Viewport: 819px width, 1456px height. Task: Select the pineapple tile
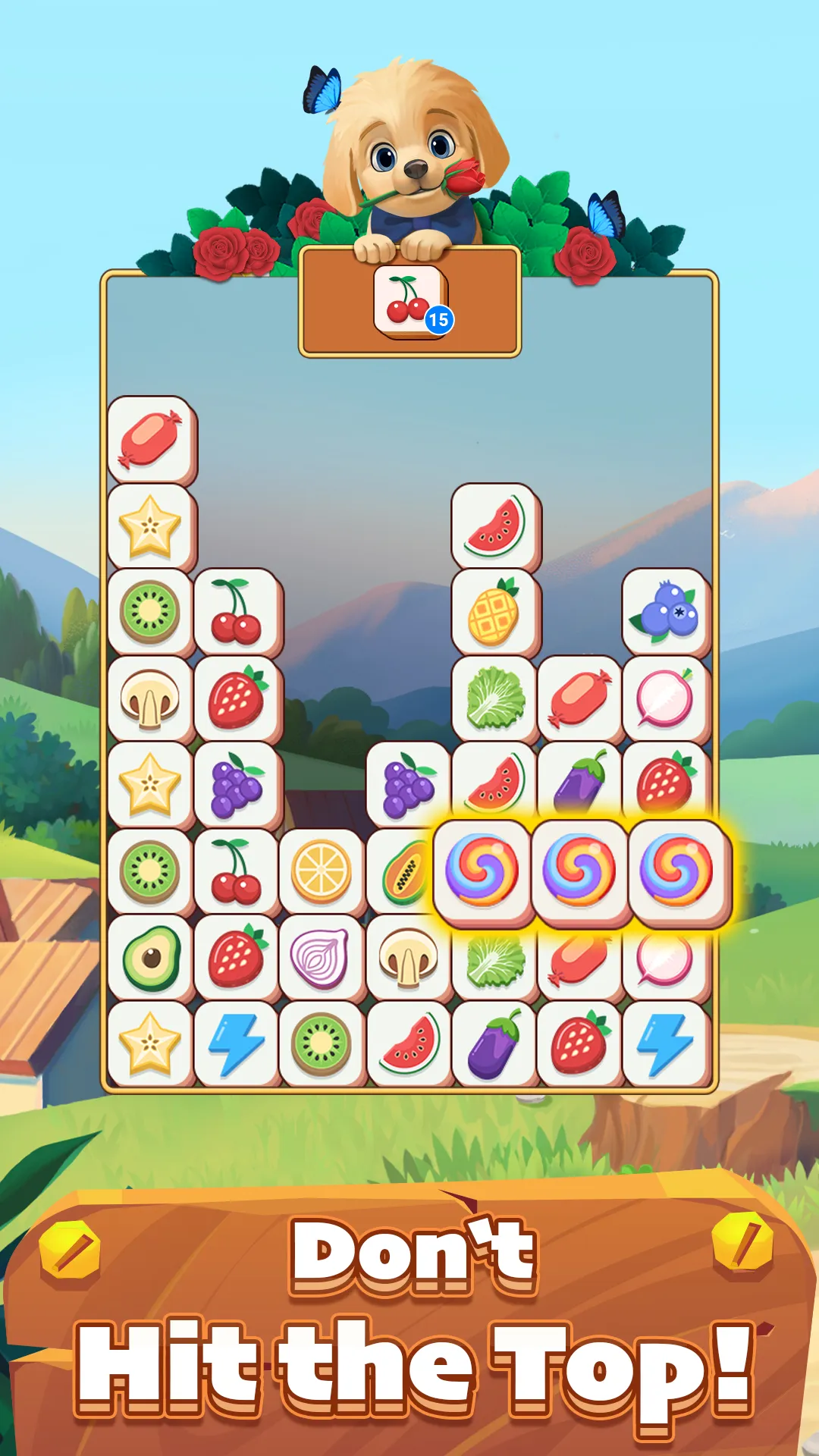click(493, 614)
